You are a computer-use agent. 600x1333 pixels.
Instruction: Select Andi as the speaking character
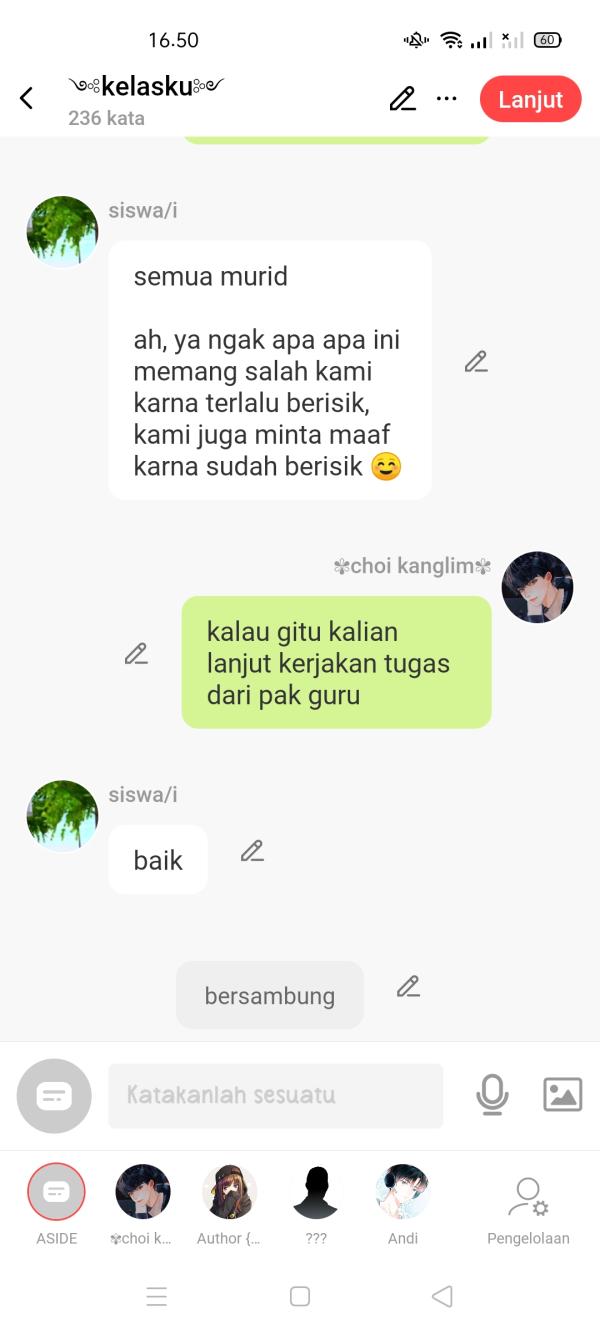402,1192
